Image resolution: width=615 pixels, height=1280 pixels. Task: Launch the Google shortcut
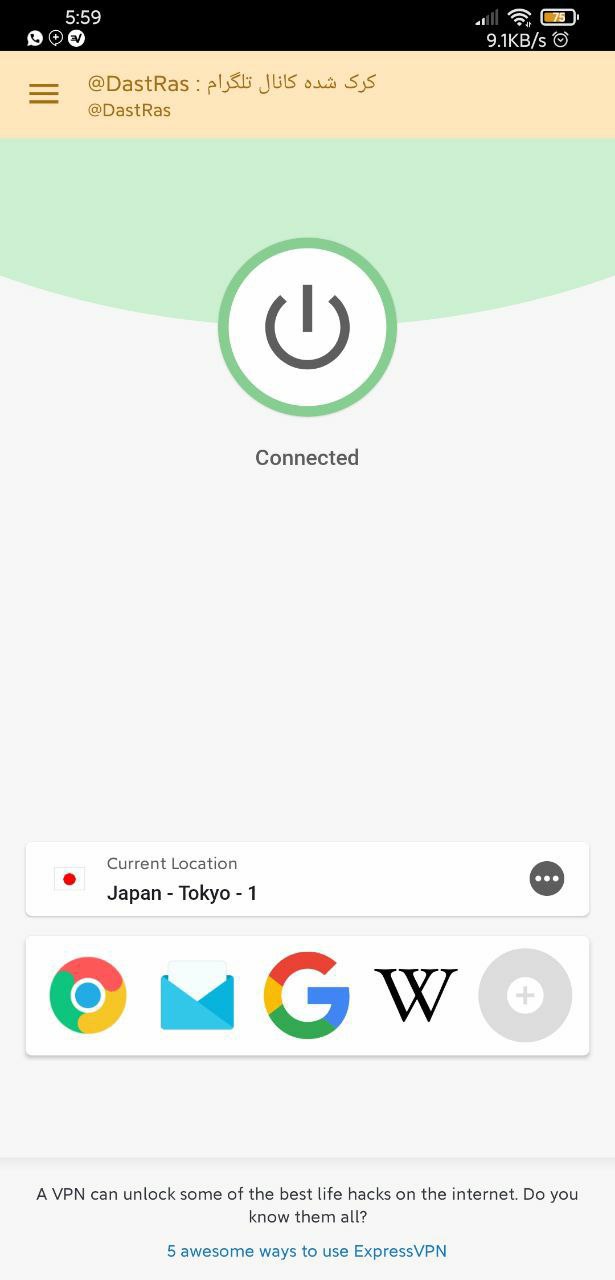coord(306,995)
